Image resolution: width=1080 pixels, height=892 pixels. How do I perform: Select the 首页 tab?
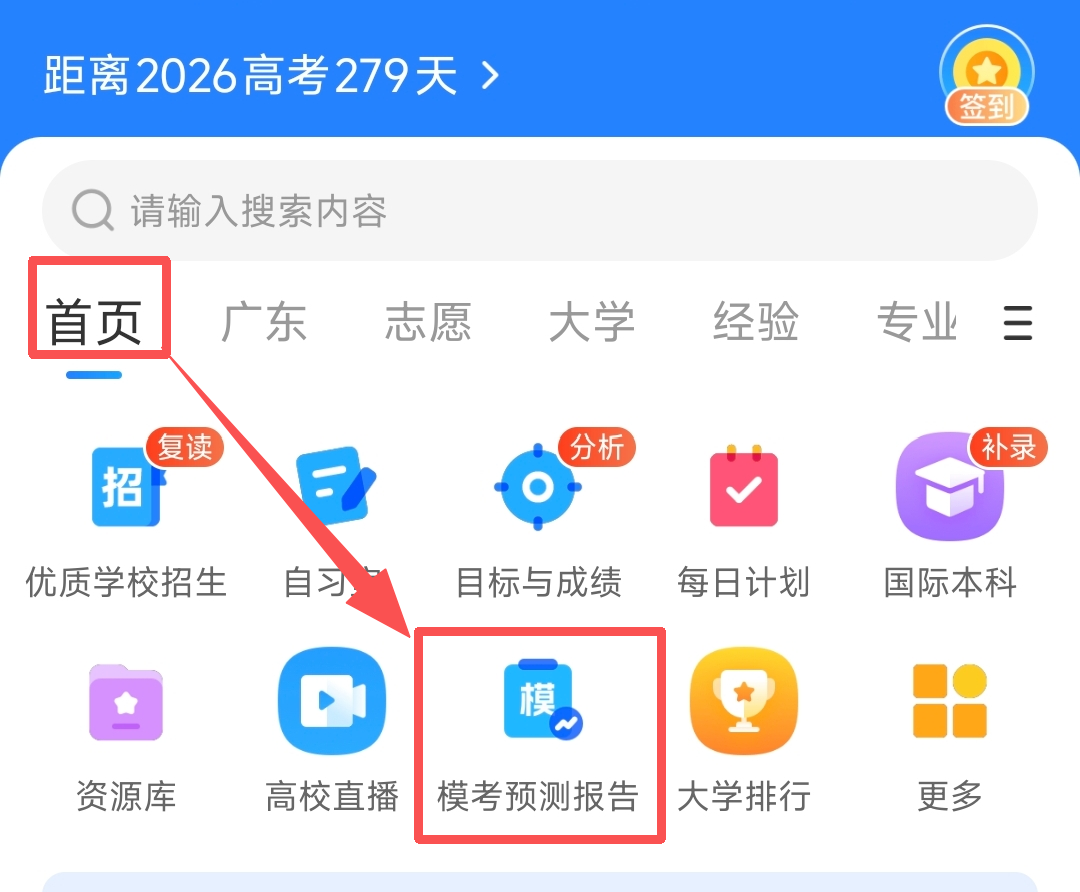[96, 323]
